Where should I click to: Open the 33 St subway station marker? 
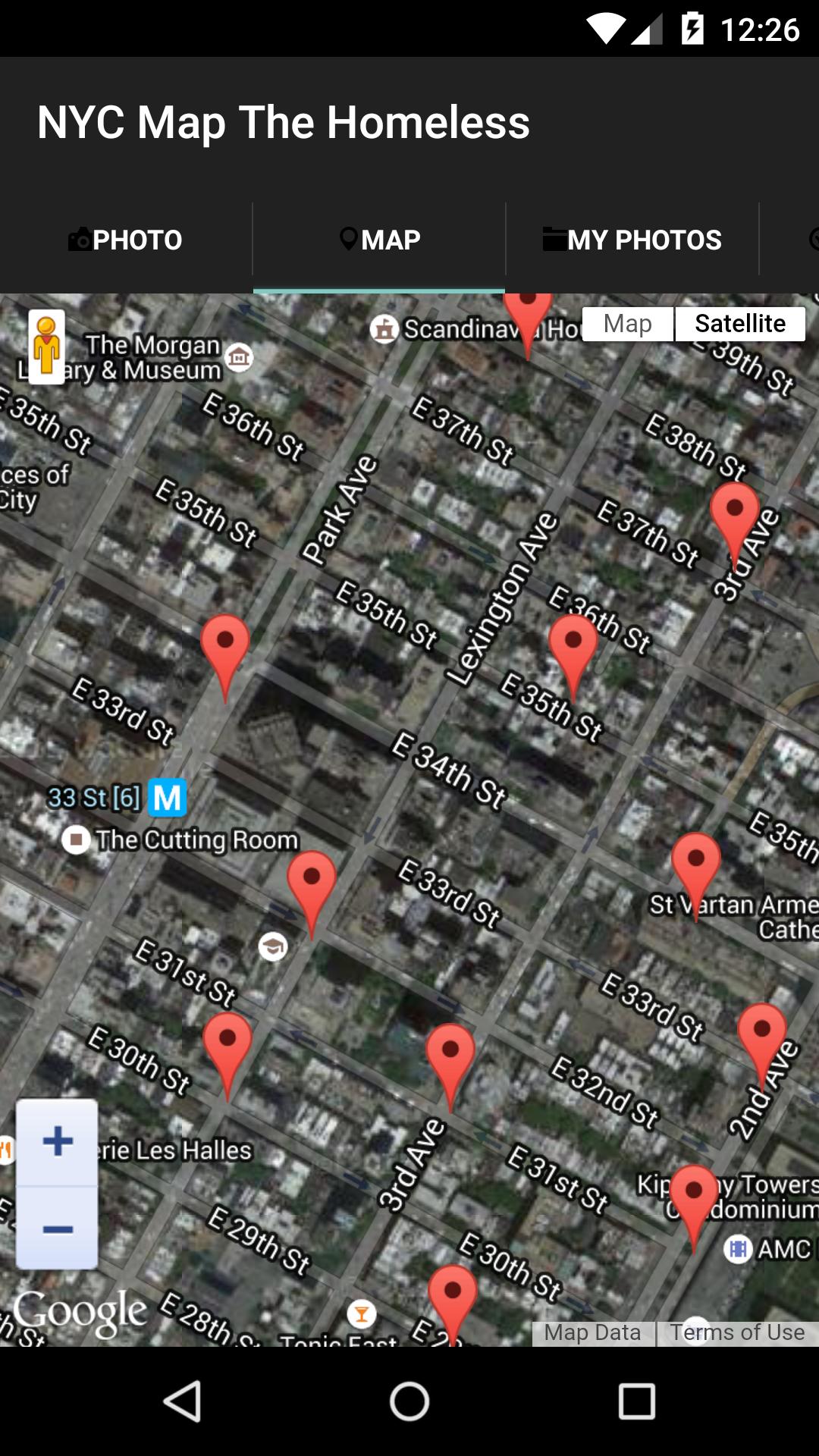click(x=168, y=798)
